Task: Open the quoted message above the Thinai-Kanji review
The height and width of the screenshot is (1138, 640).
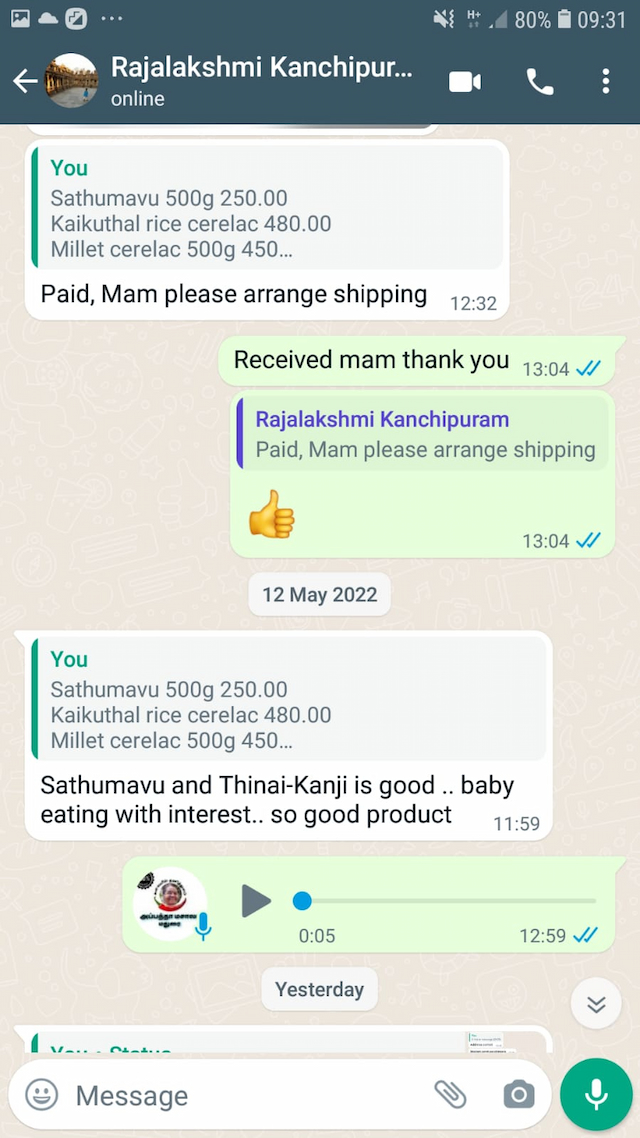Action: [290, 700]
